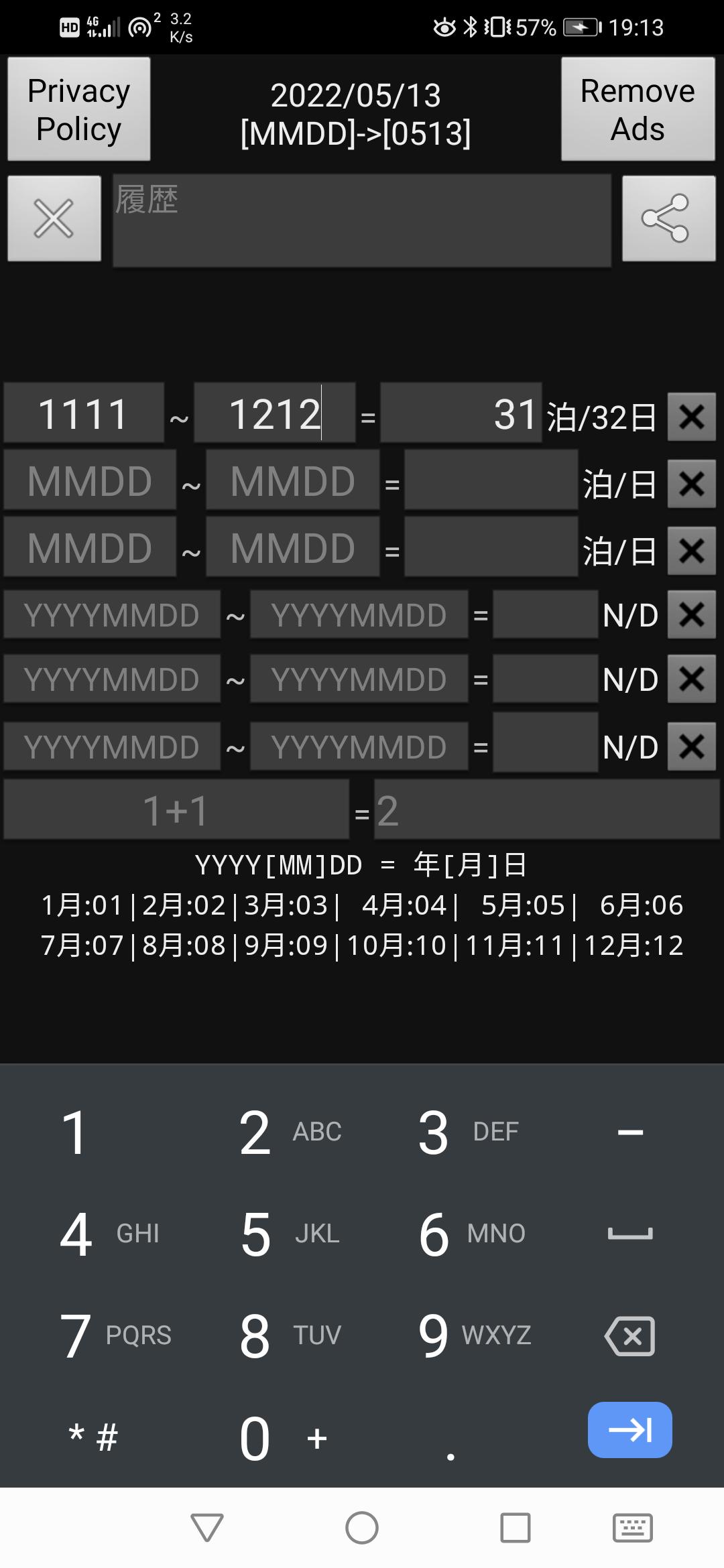Tap the Remove Ads button
This screenshot has width=724, height=1568.
tap(638, 109)
